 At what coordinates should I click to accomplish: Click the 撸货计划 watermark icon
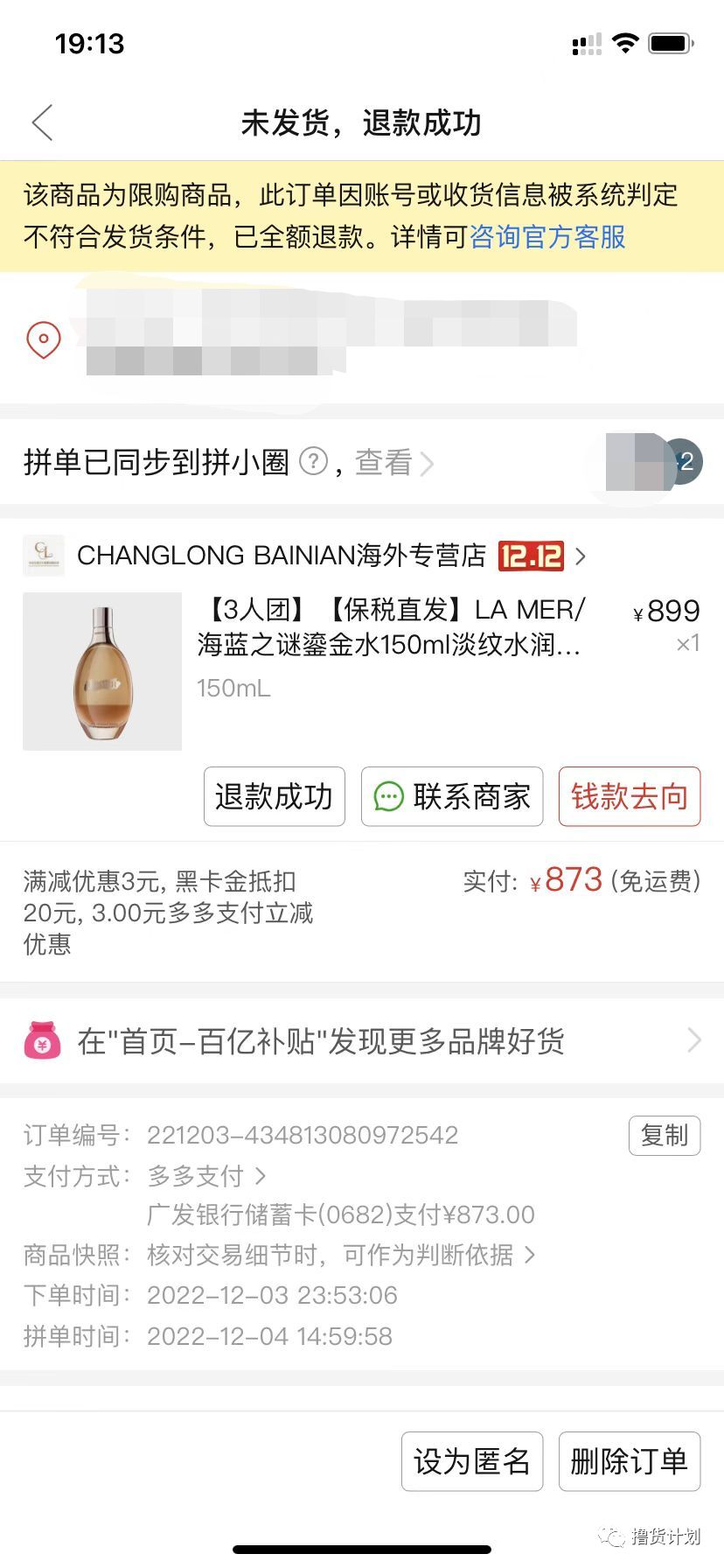[x=611, y=1536]
